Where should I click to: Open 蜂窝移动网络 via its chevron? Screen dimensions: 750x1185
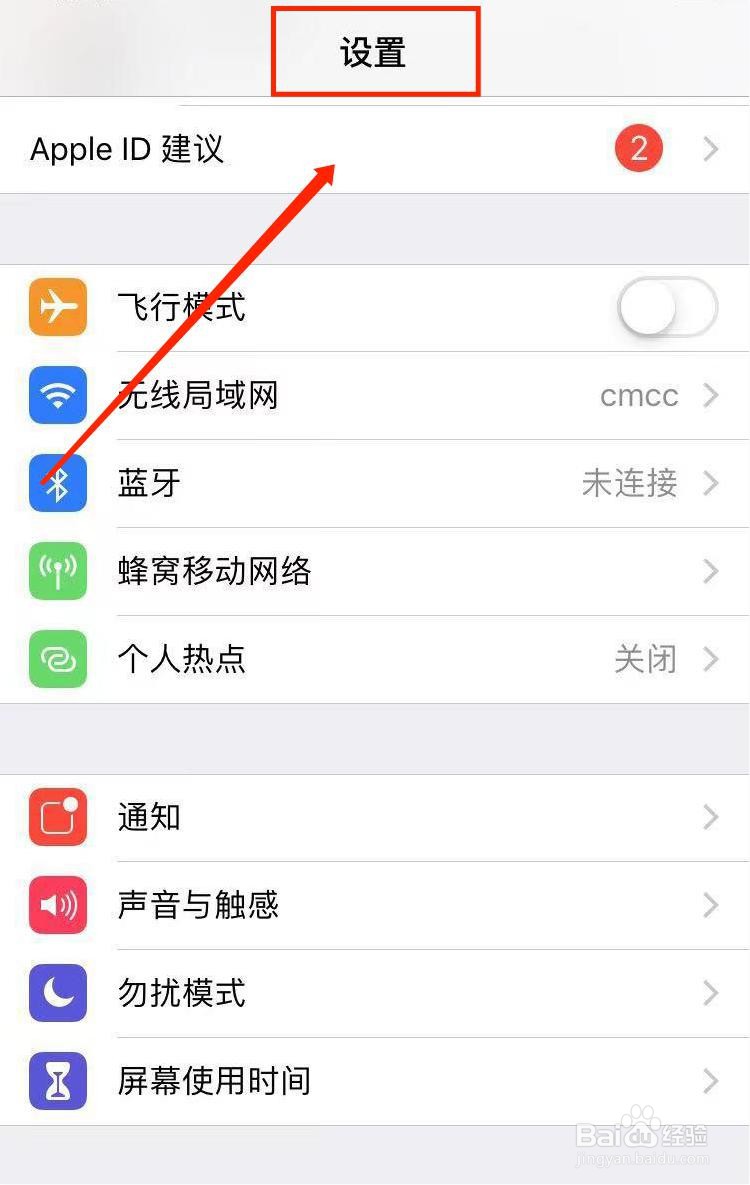point(710,572)
